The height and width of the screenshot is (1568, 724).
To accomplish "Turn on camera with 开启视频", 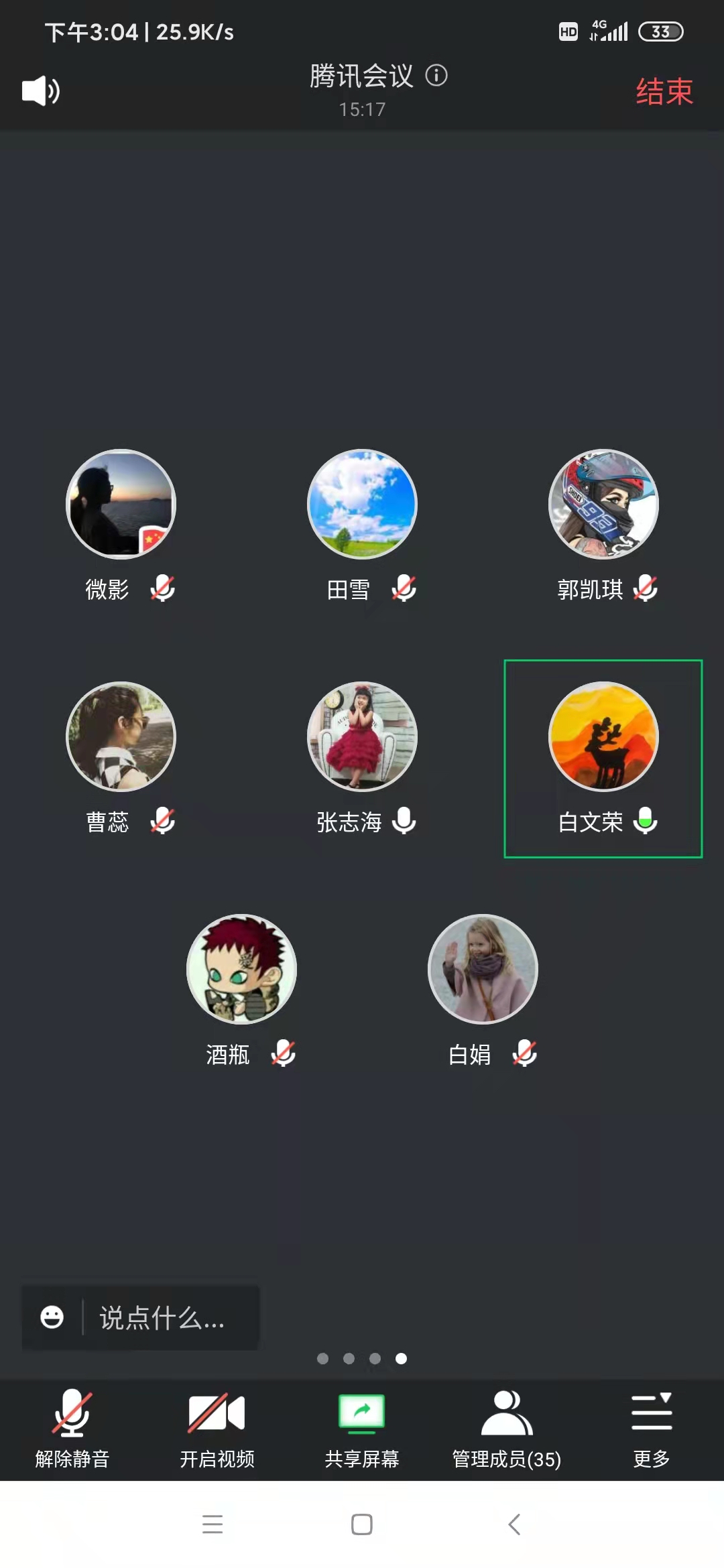I will (x=217, y=1429).
